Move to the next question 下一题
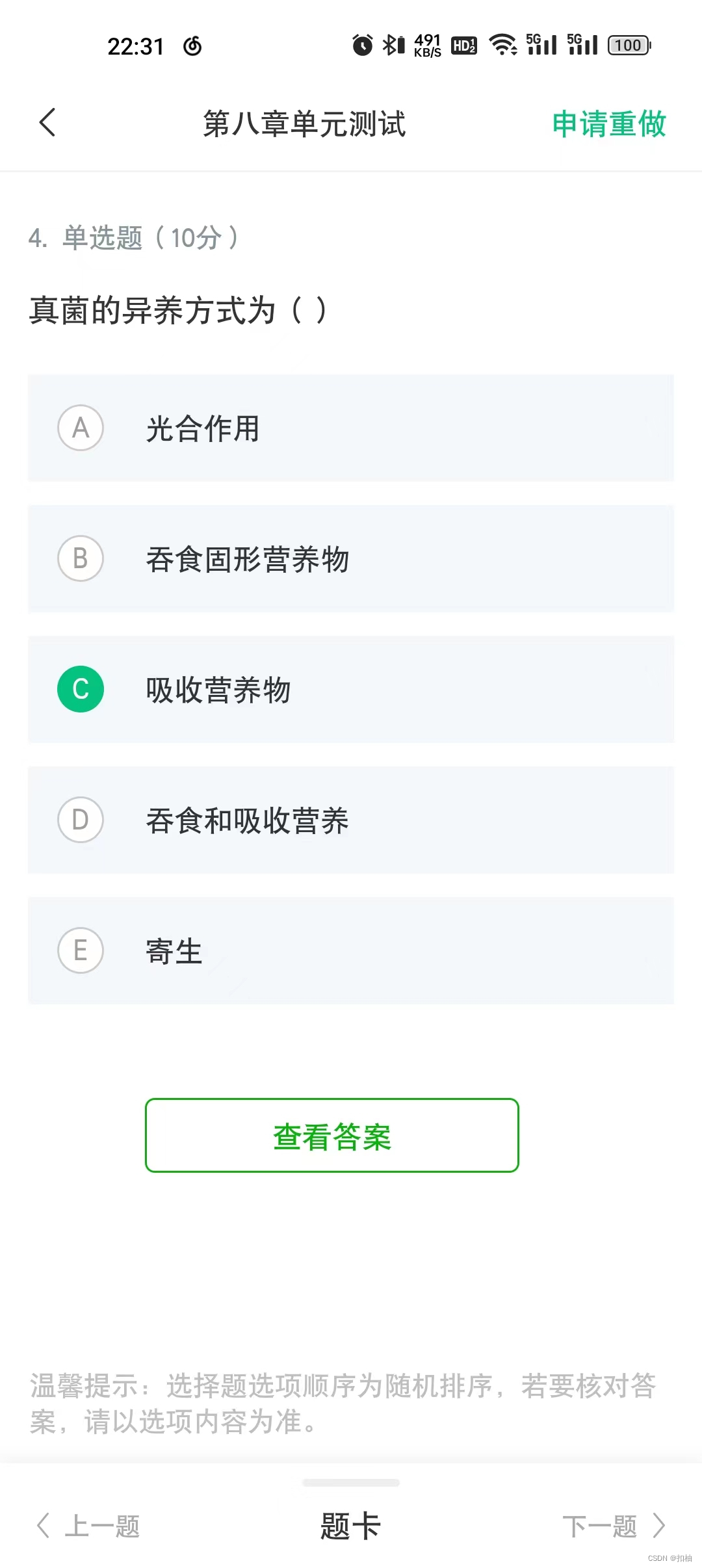 (612, 1525)
